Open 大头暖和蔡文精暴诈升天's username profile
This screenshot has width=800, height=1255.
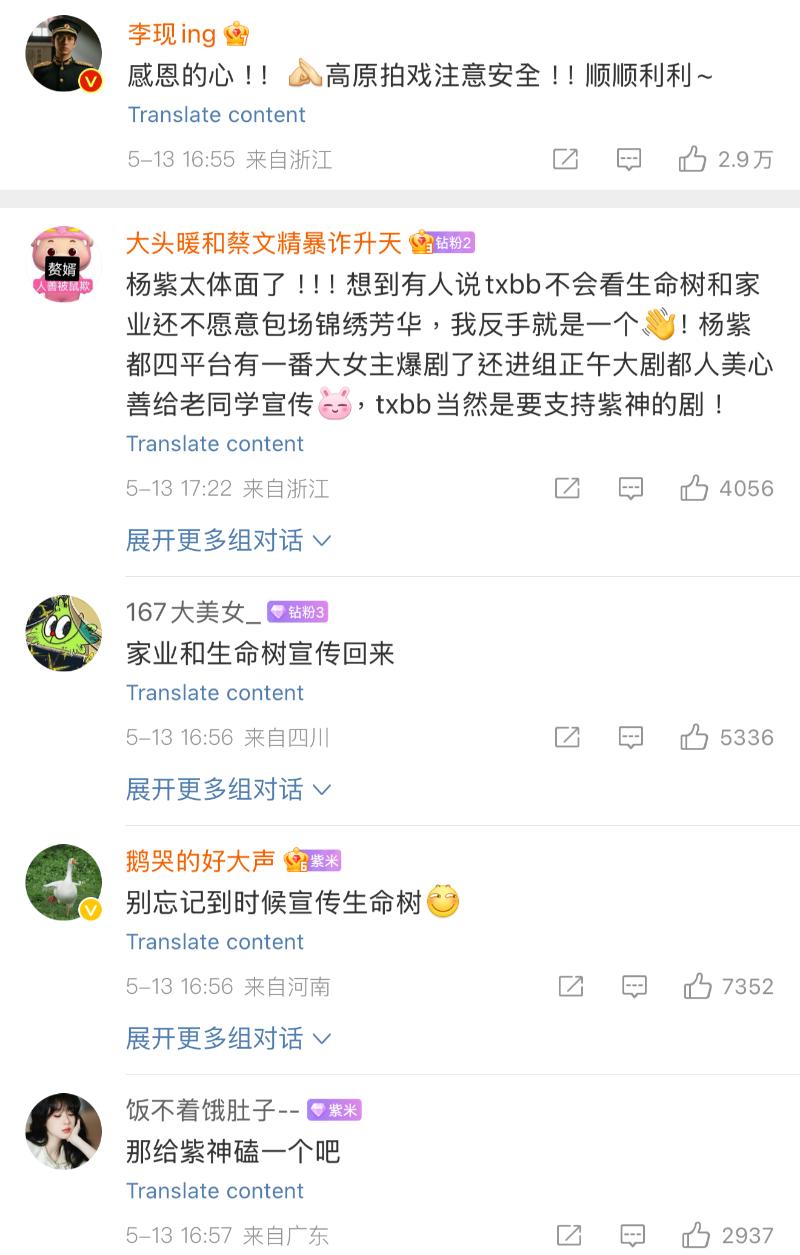pyautogui.click(x=264, y=242)
